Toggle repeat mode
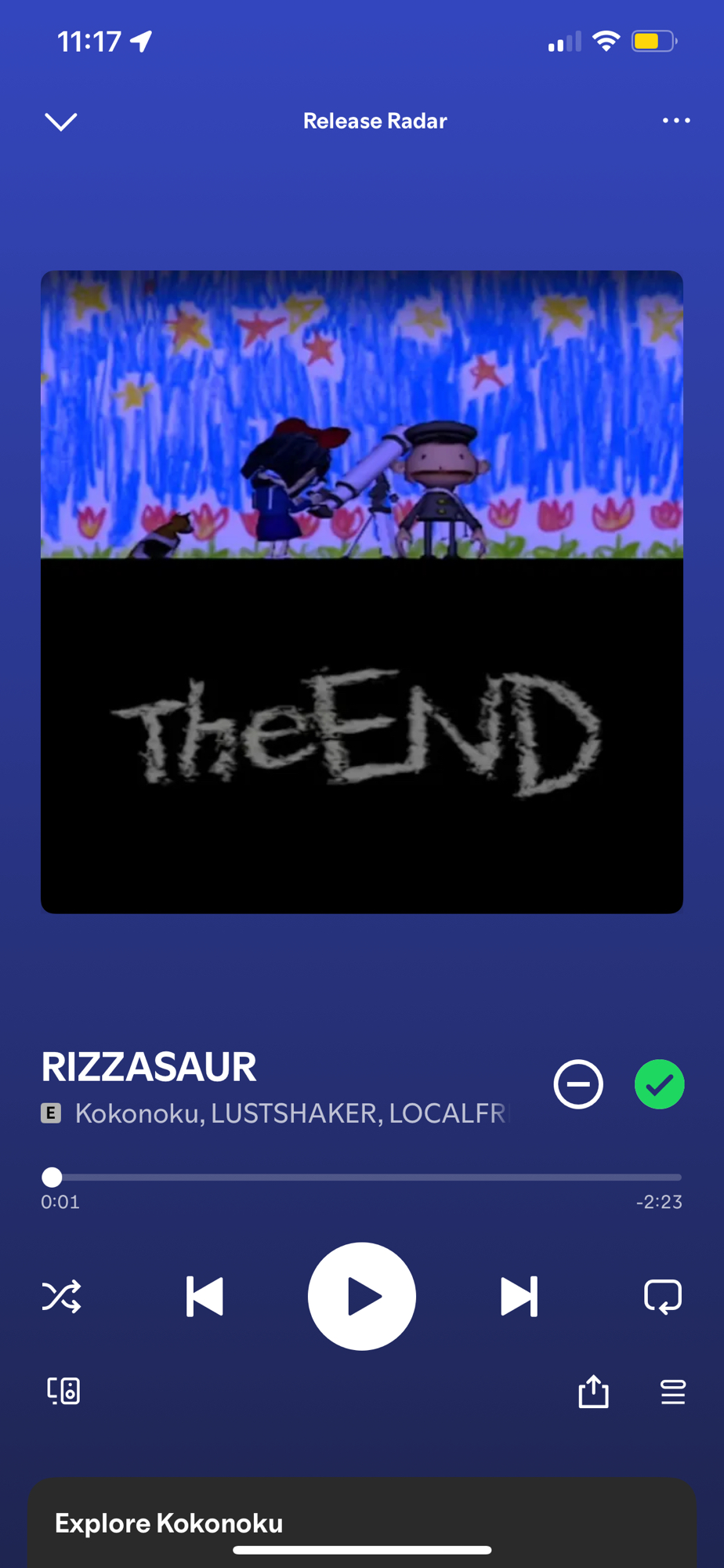Viewport: 724px width, 1568px height. 662,1297
